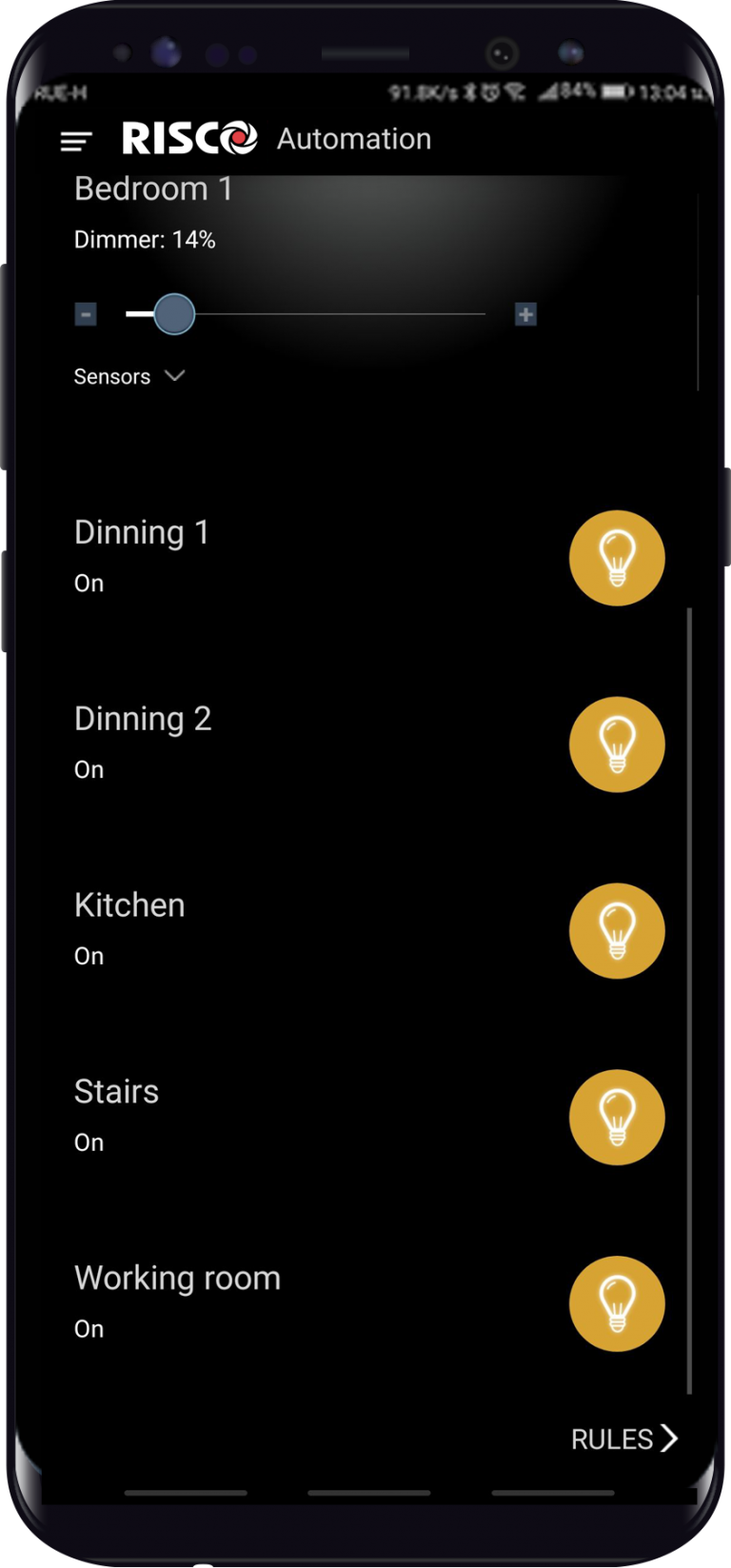
Task: Open the chevron next to RULES
Action: [670, 1439]
